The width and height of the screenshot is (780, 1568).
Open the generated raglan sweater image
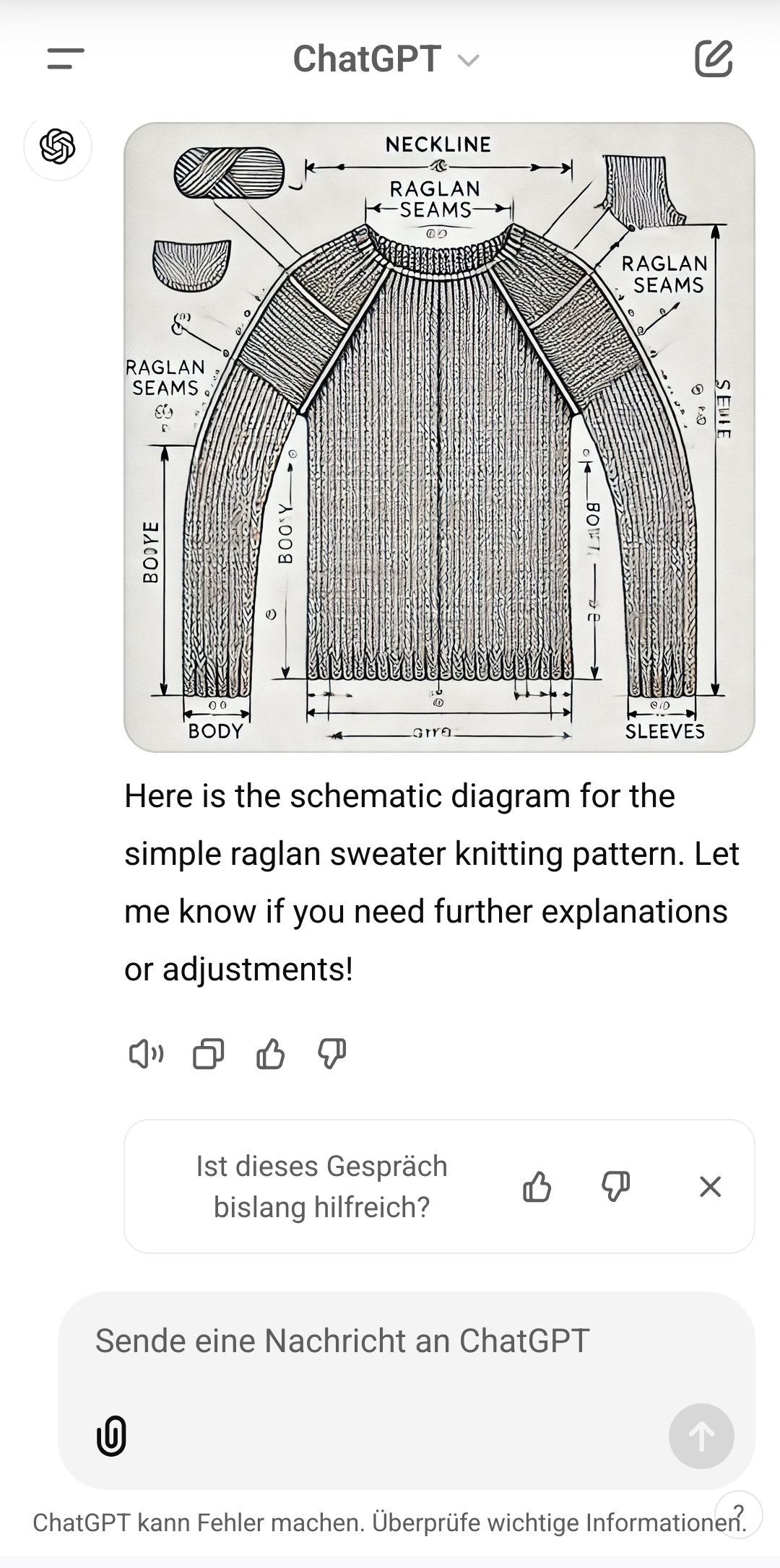(439, 437)
